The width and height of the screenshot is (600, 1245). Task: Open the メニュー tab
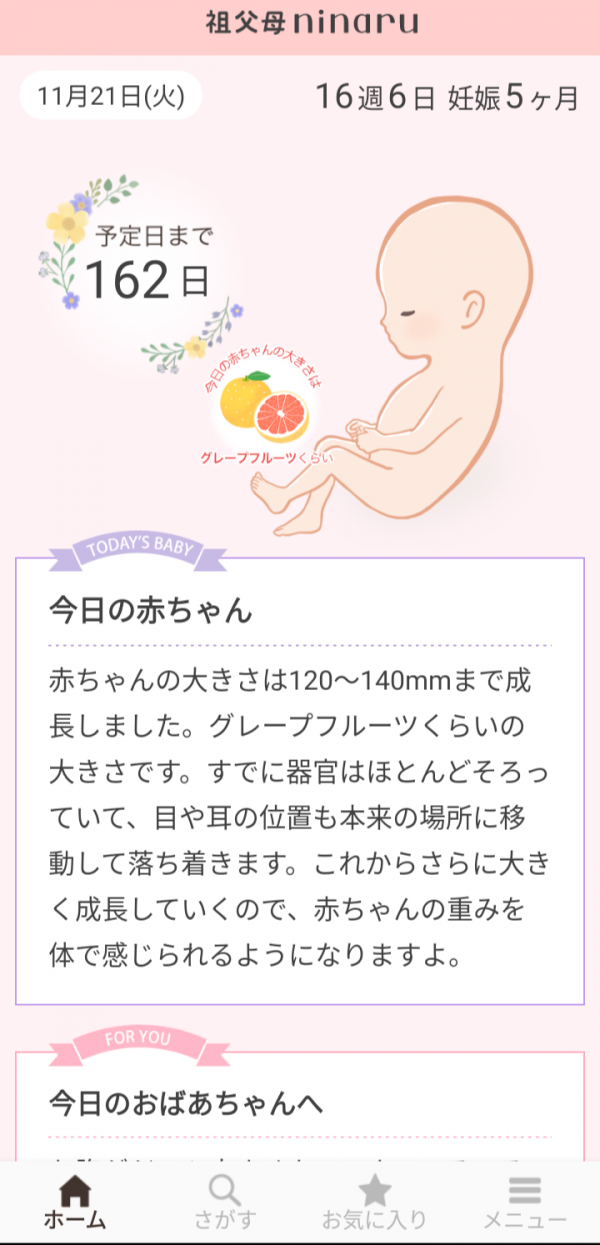click(x=525, y=1201)
